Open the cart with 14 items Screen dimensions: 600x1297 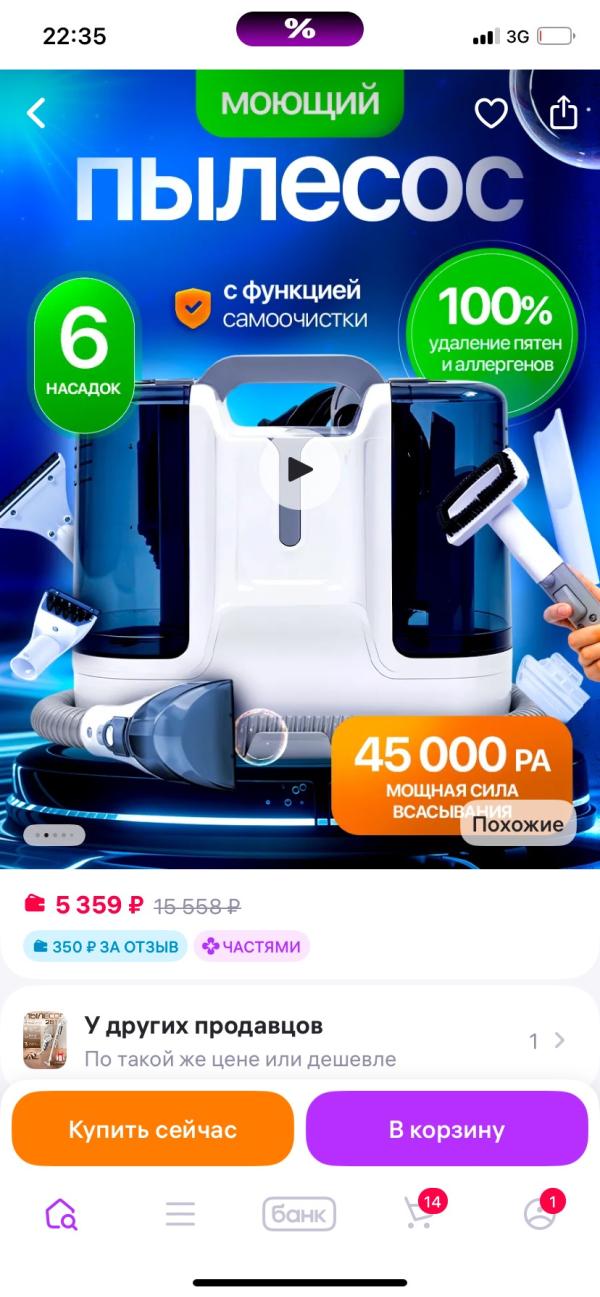(422, 1211)
